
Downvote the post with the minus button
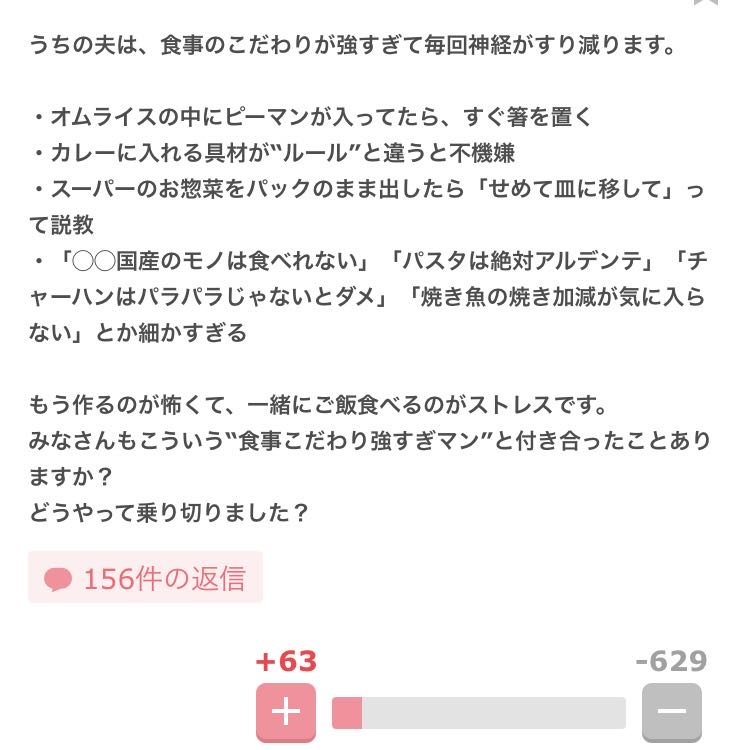pyautogui.click(x=671, y=712)
